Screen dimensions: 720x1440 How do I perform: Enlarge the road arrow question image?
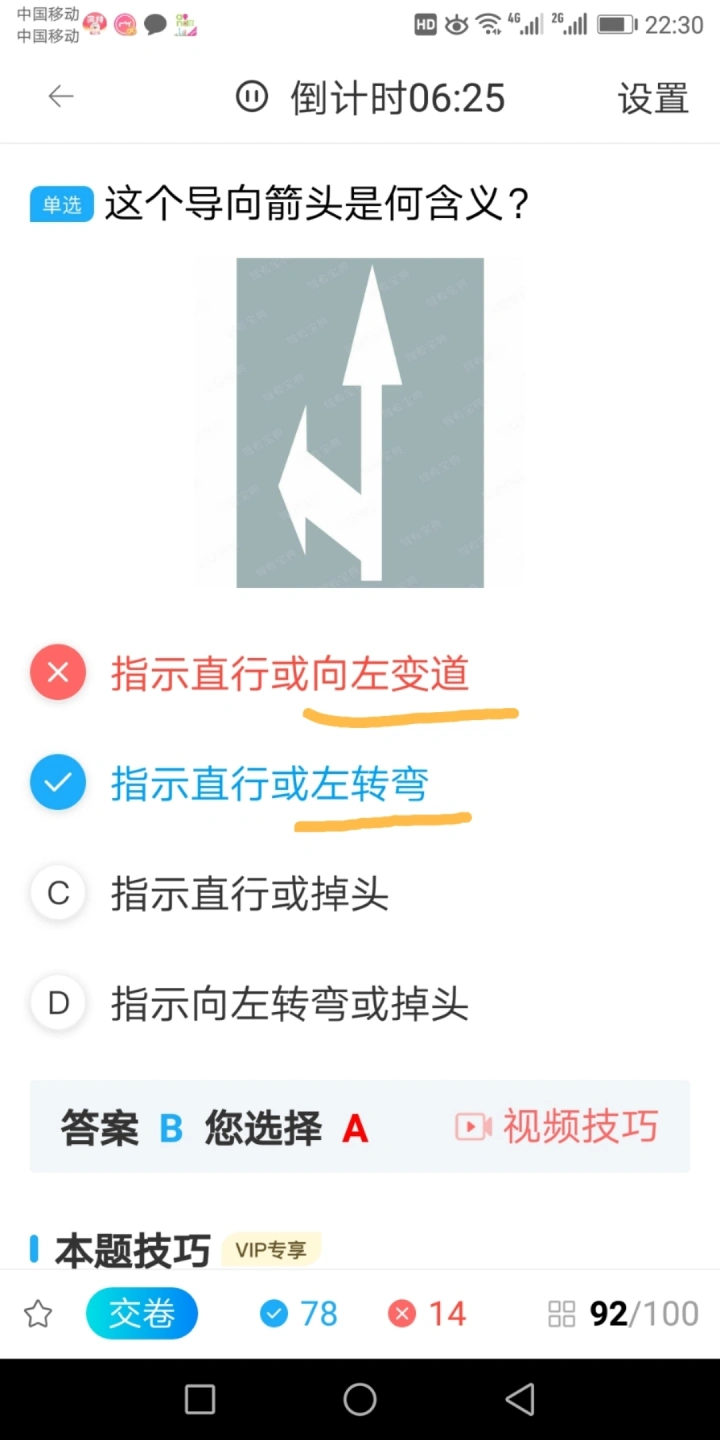pos(360,422)
